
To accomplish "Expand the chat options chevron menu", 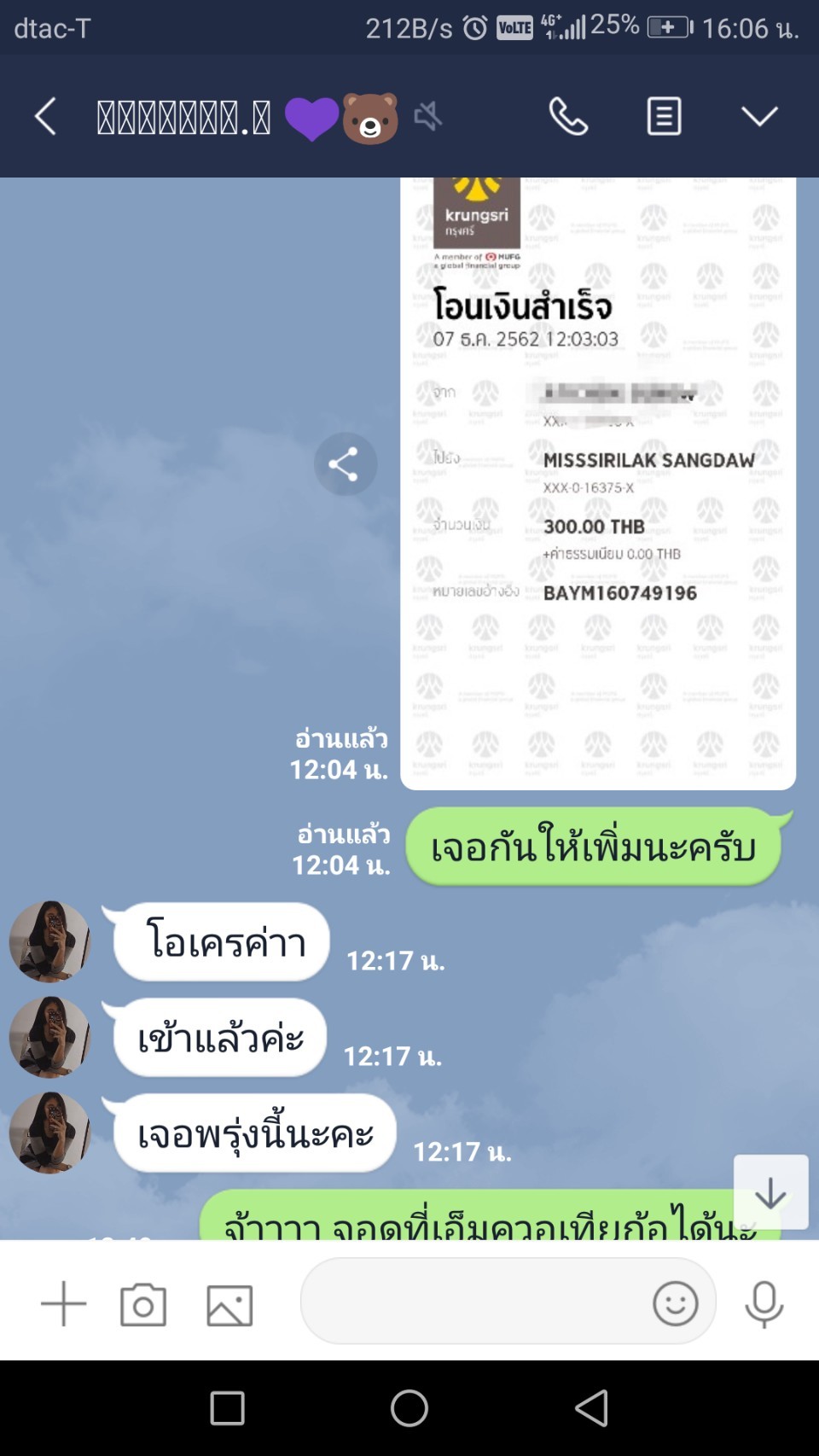I will click(759, 116).
